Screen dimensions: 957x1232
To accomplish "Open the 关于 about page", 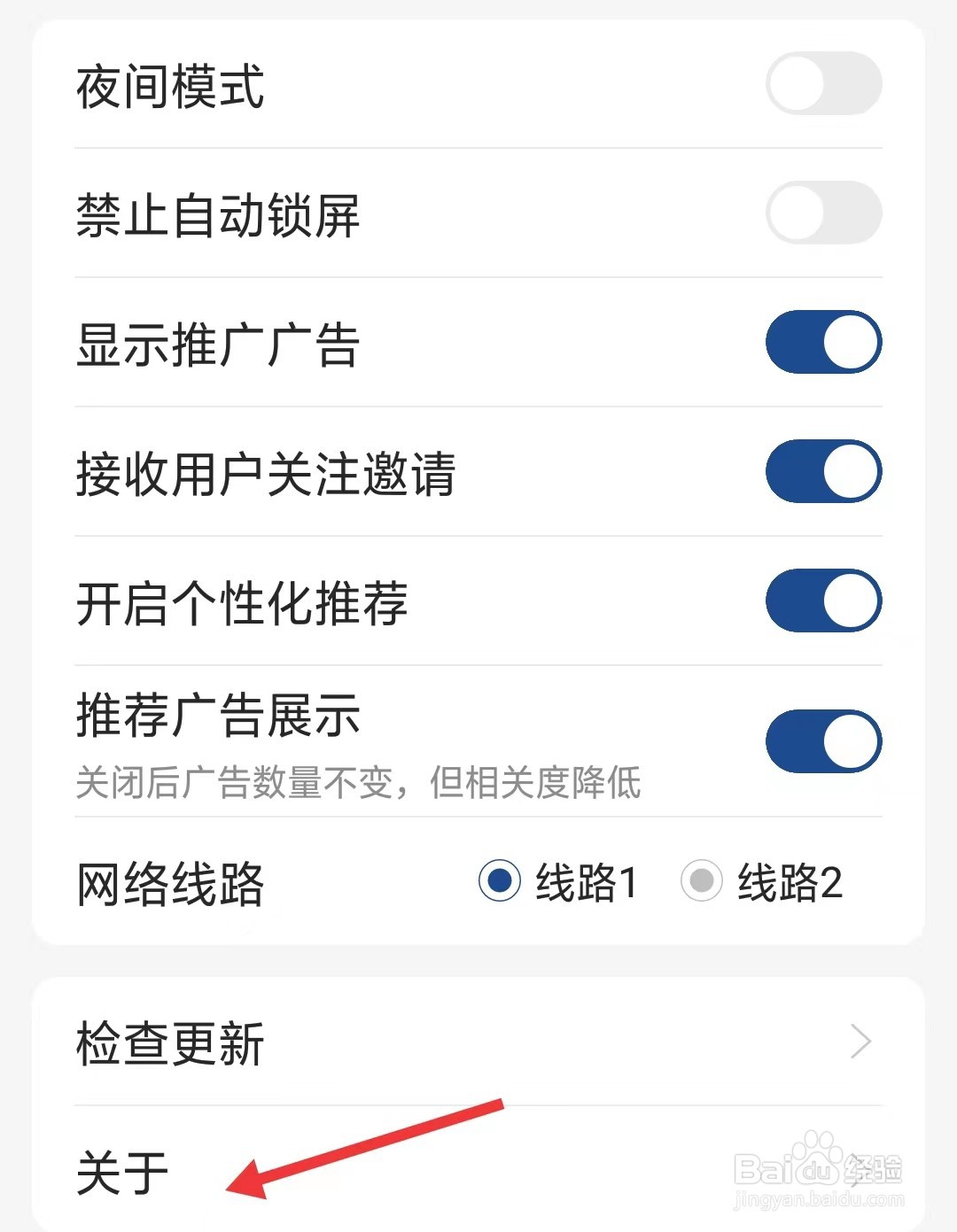I will [478, 1172].
